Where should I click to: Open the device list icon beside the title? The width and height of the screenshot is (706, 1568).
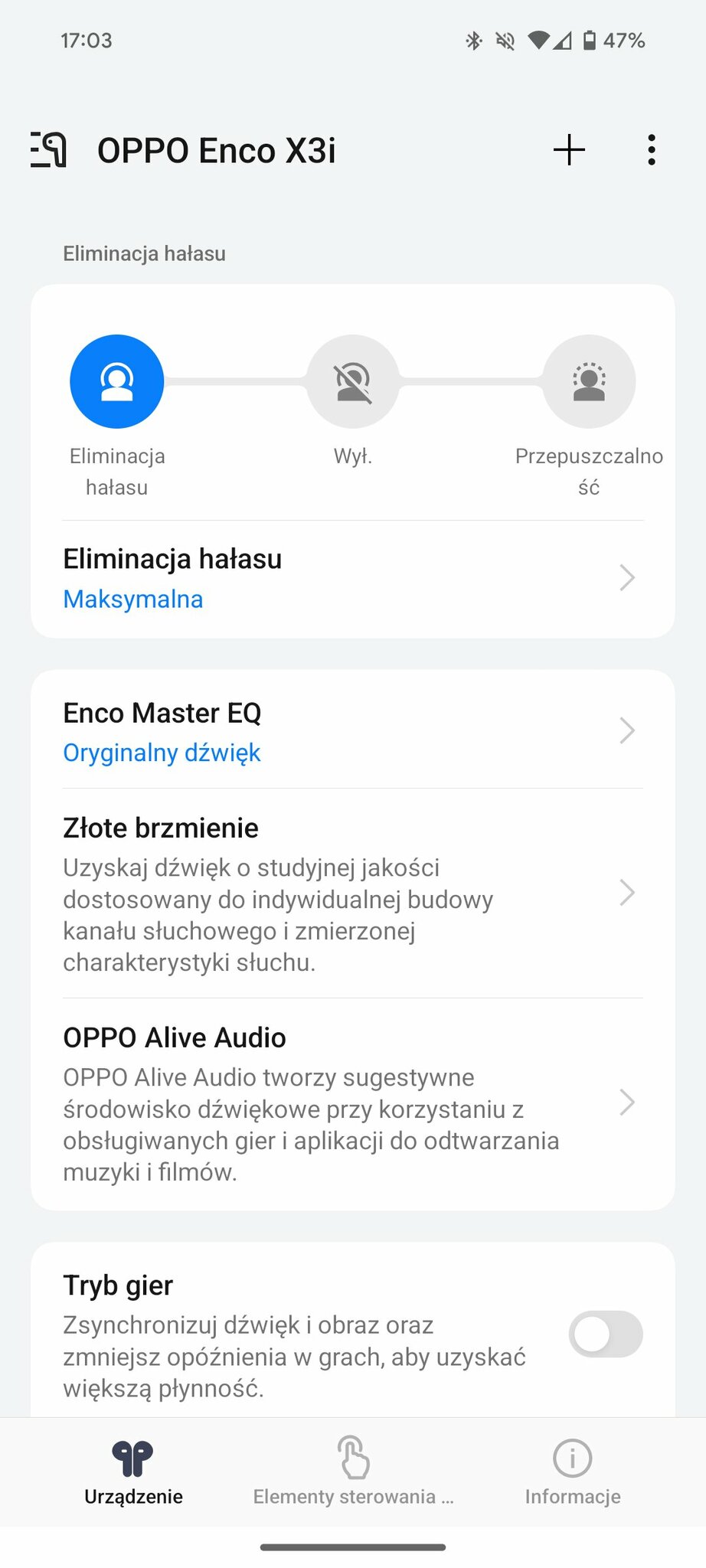[48, 150]
